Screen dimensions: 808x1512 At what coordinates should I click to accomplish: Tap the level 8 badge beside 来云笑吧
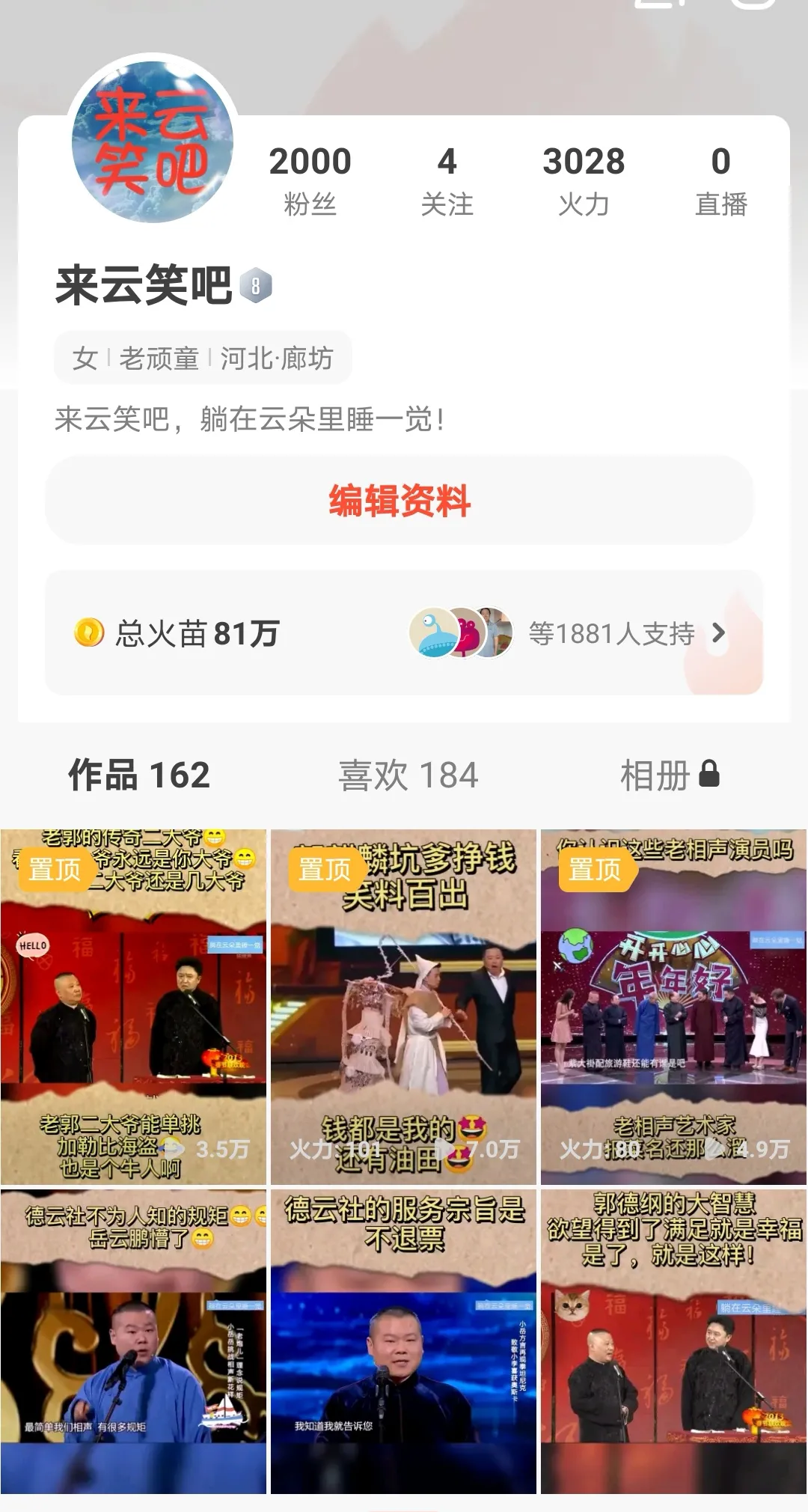click(256, 286)
